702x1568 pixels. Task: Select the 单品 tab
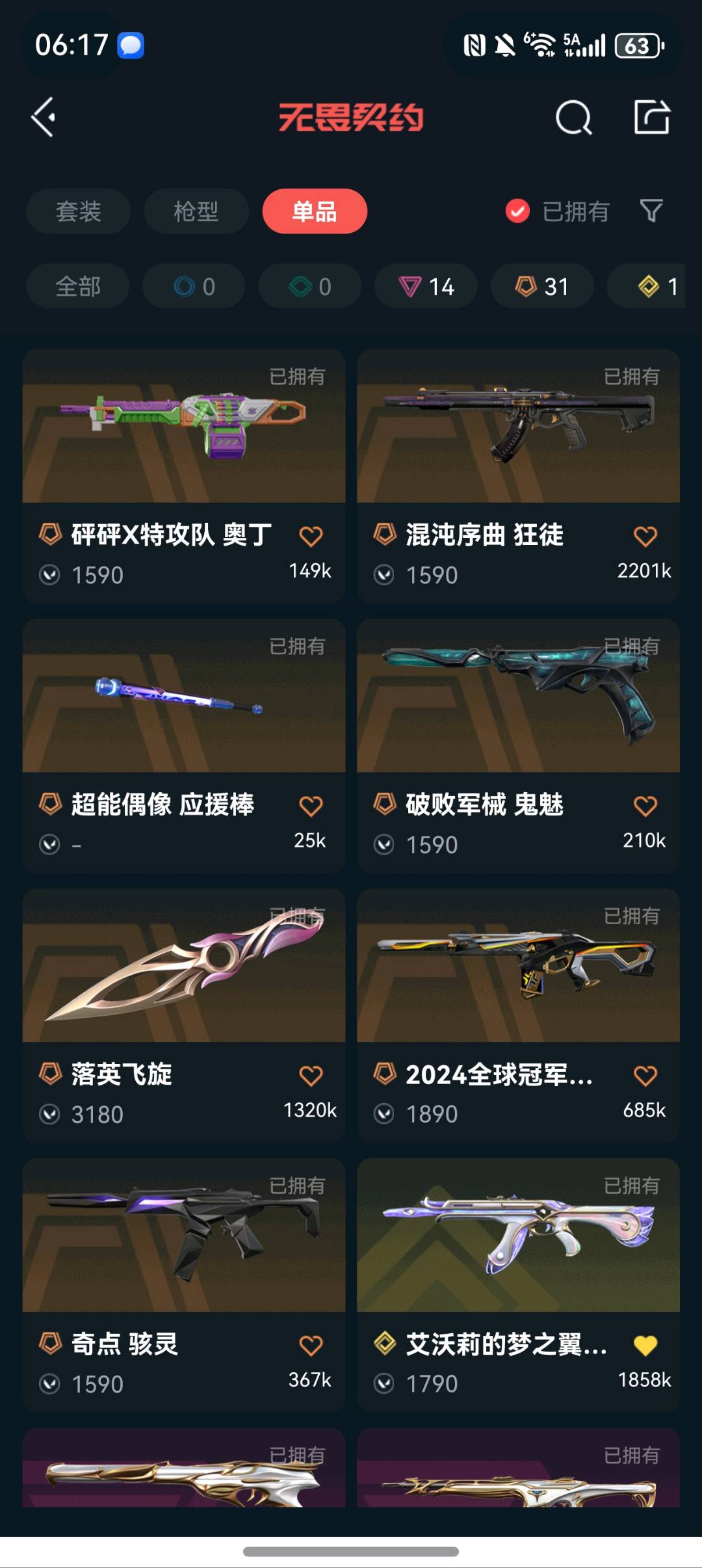point(315,211)
